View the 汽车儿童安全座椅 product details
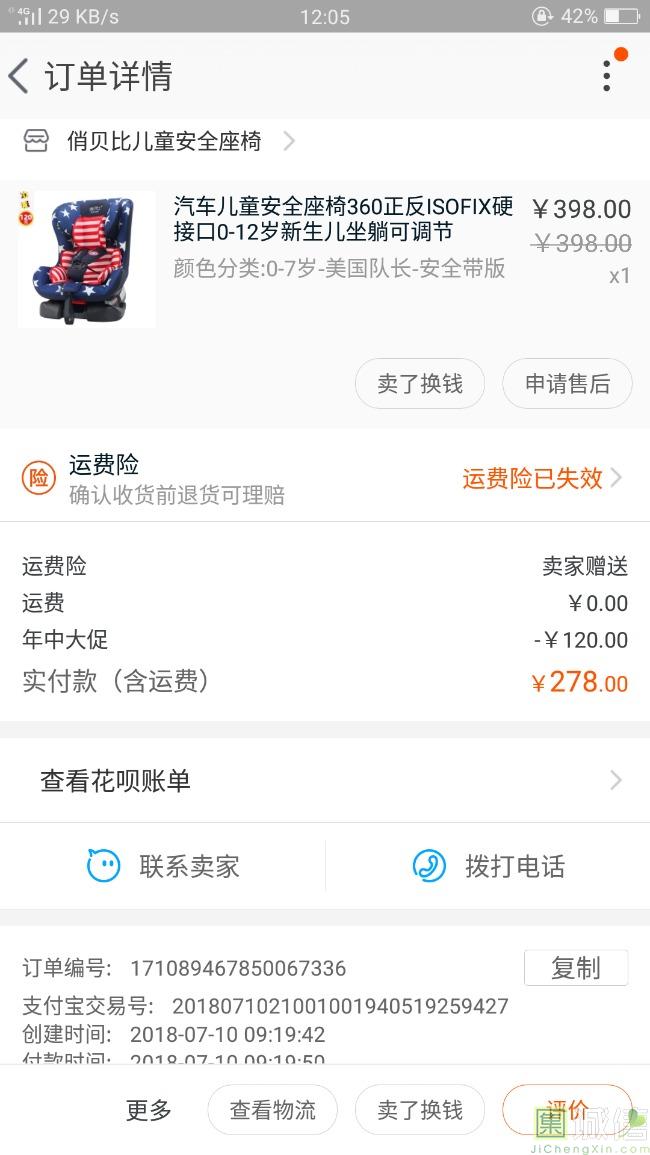The width and height of the screenshot is (650, 1155). point(342,220)
